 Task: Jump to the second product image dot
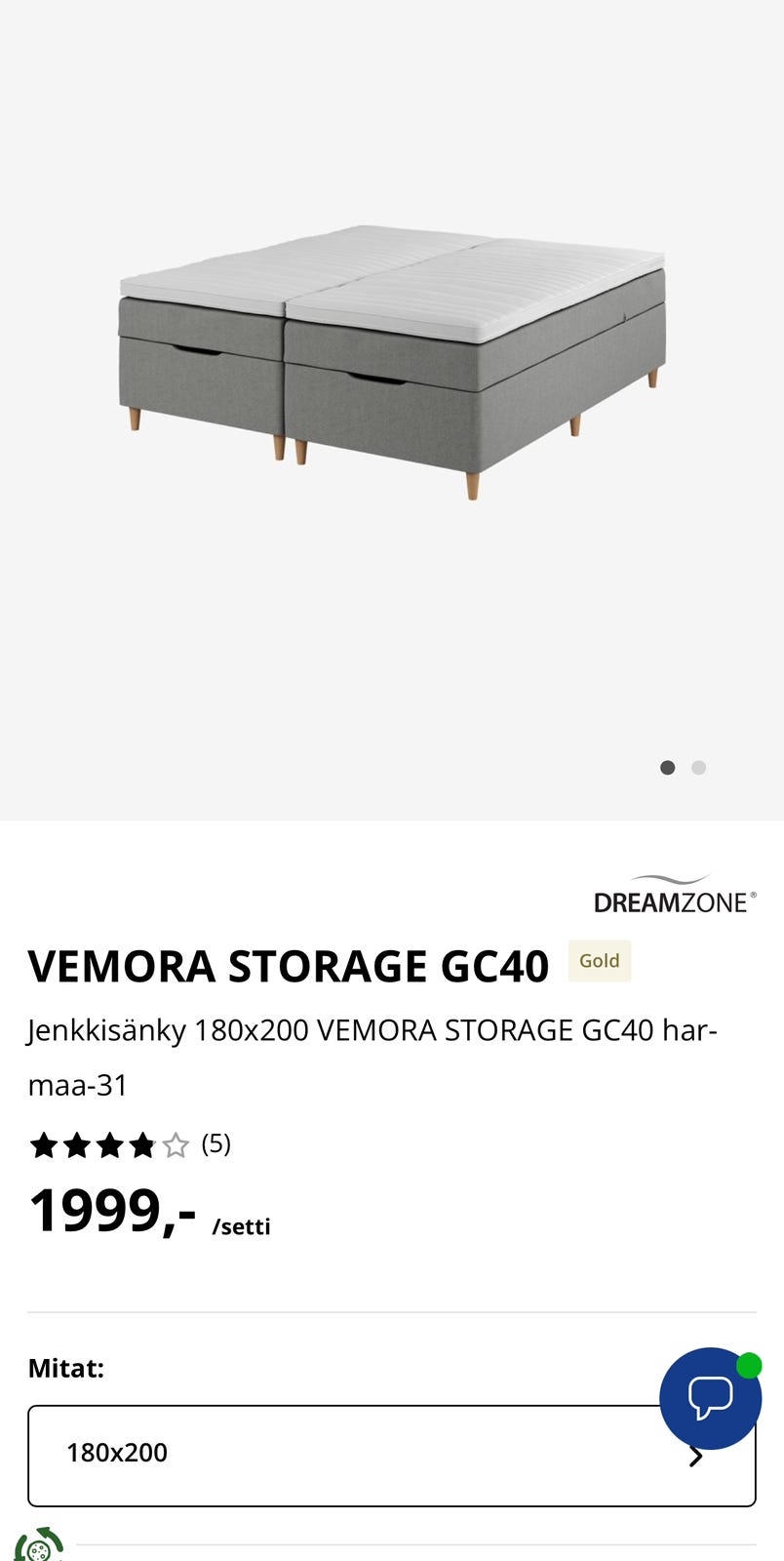(x=698, y=768)
